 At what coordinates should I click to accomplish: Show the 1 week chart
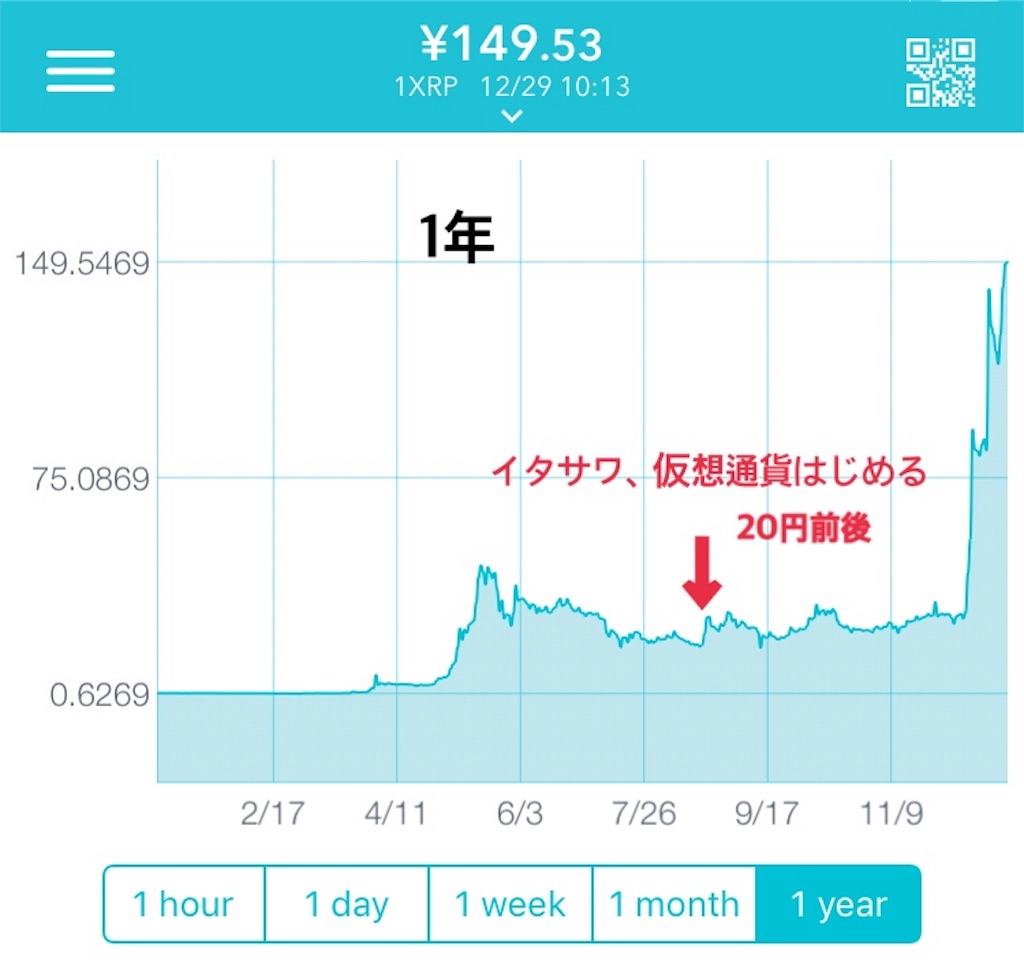coord(510,904)
